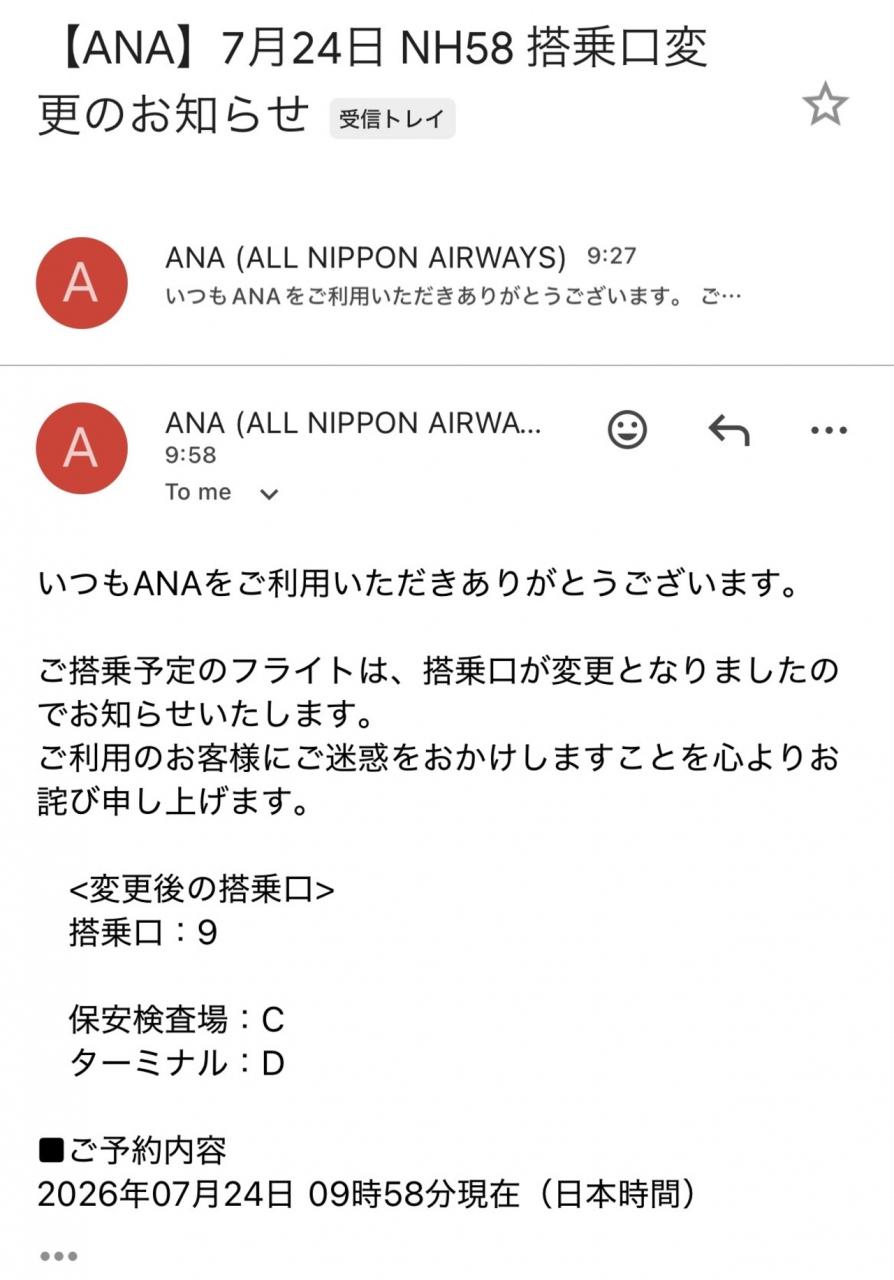Open the message overflow menu
Image resolution: width=894 pixels, height=1280 pixels.
pyautogui.click(x=828, y=431)
